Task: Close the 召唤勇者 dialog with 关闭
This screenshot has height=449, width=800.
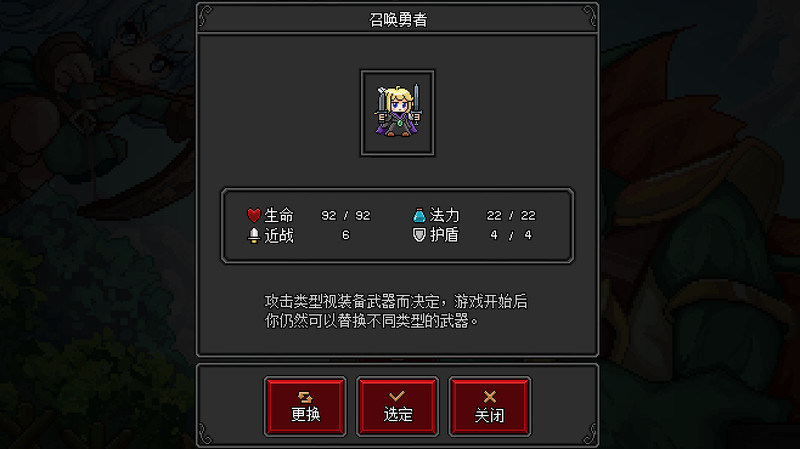Action: (x=489, y=406)
